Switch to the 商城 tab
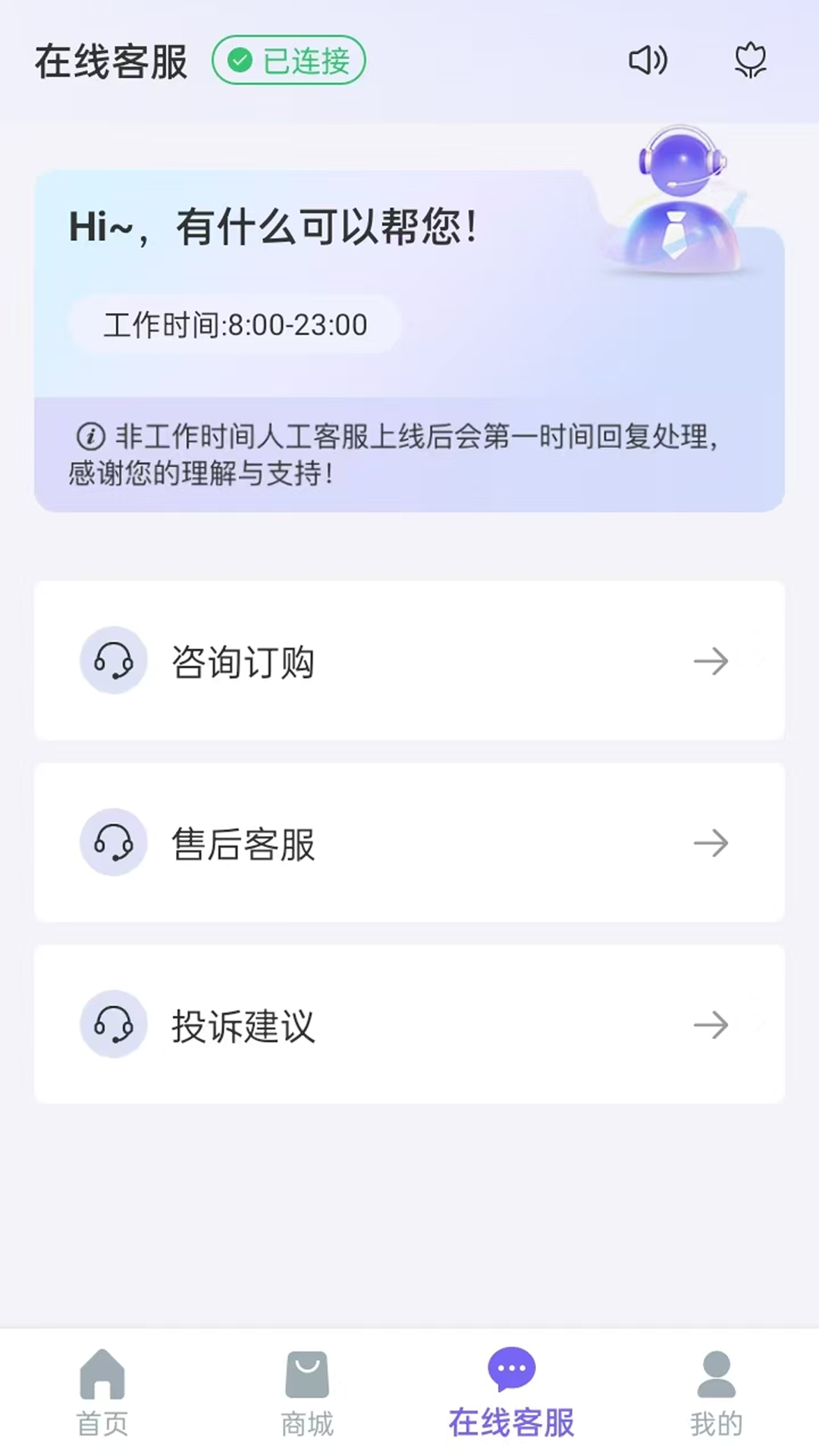 (x=307, y=1392)
